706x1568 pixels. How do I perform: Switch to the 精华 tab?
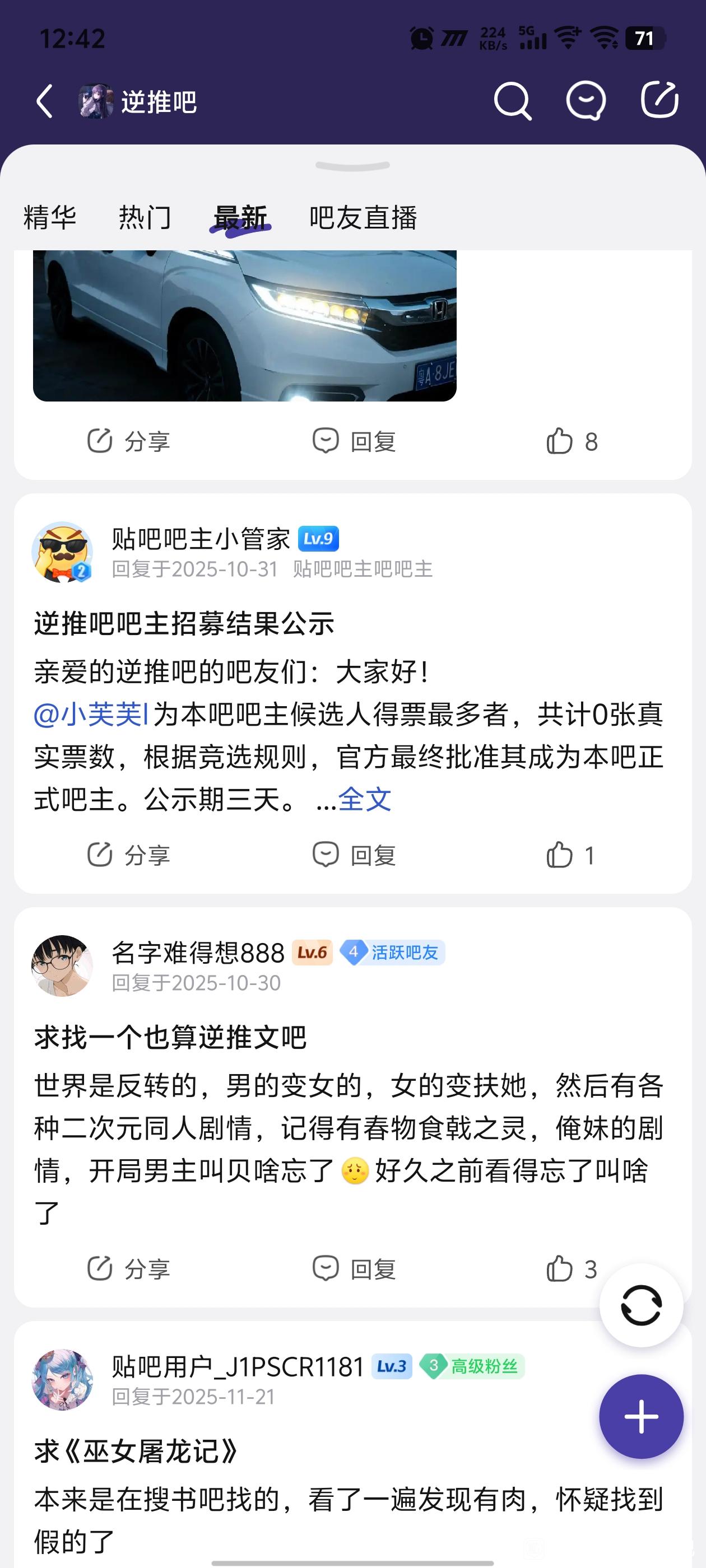pos(50,217)
